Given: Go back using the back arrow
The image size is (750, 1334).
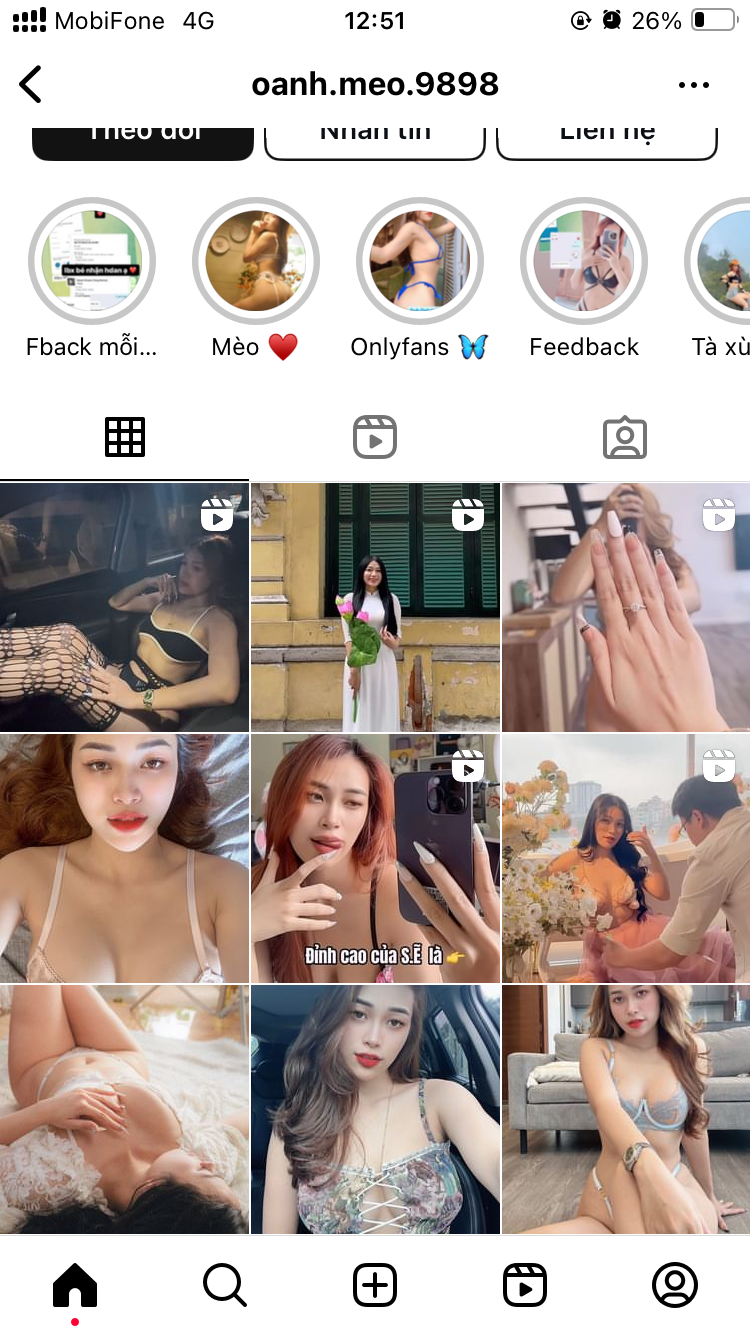Looking at the screenshot, I should point(31,85).
